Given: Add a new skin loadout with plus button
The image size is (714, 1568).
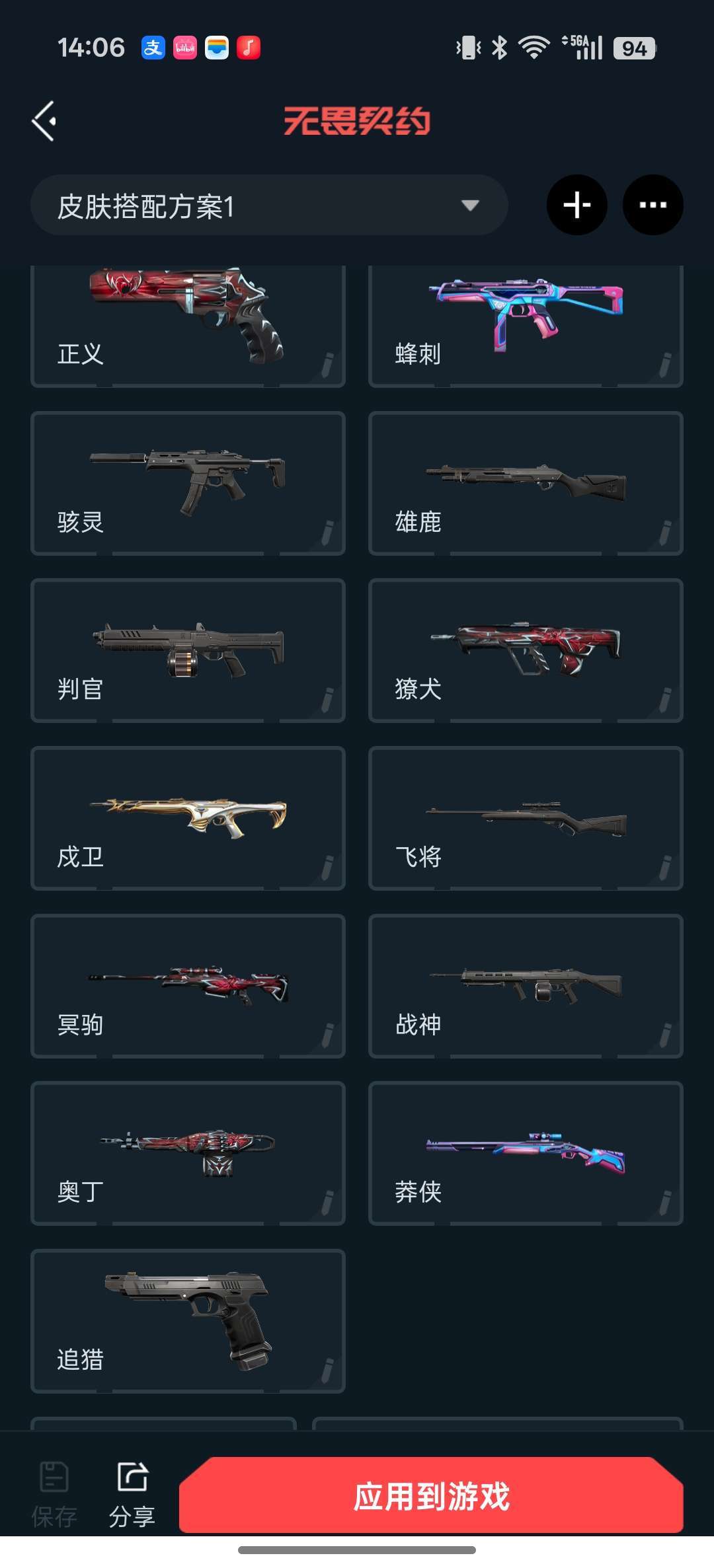Looking at the screenshot, I should click(x=576, y=205).
